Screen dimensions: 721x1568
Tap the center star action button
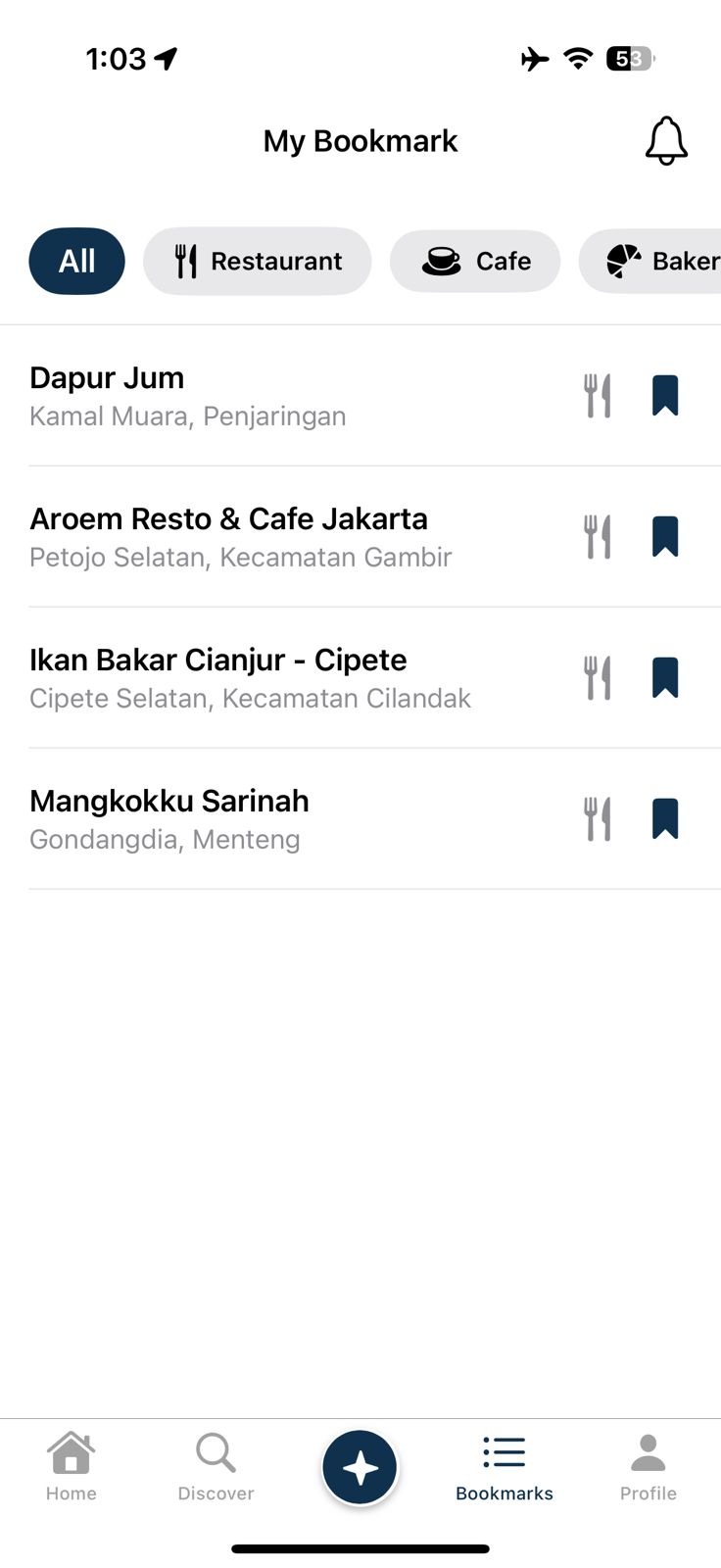tap(360, 1466)
